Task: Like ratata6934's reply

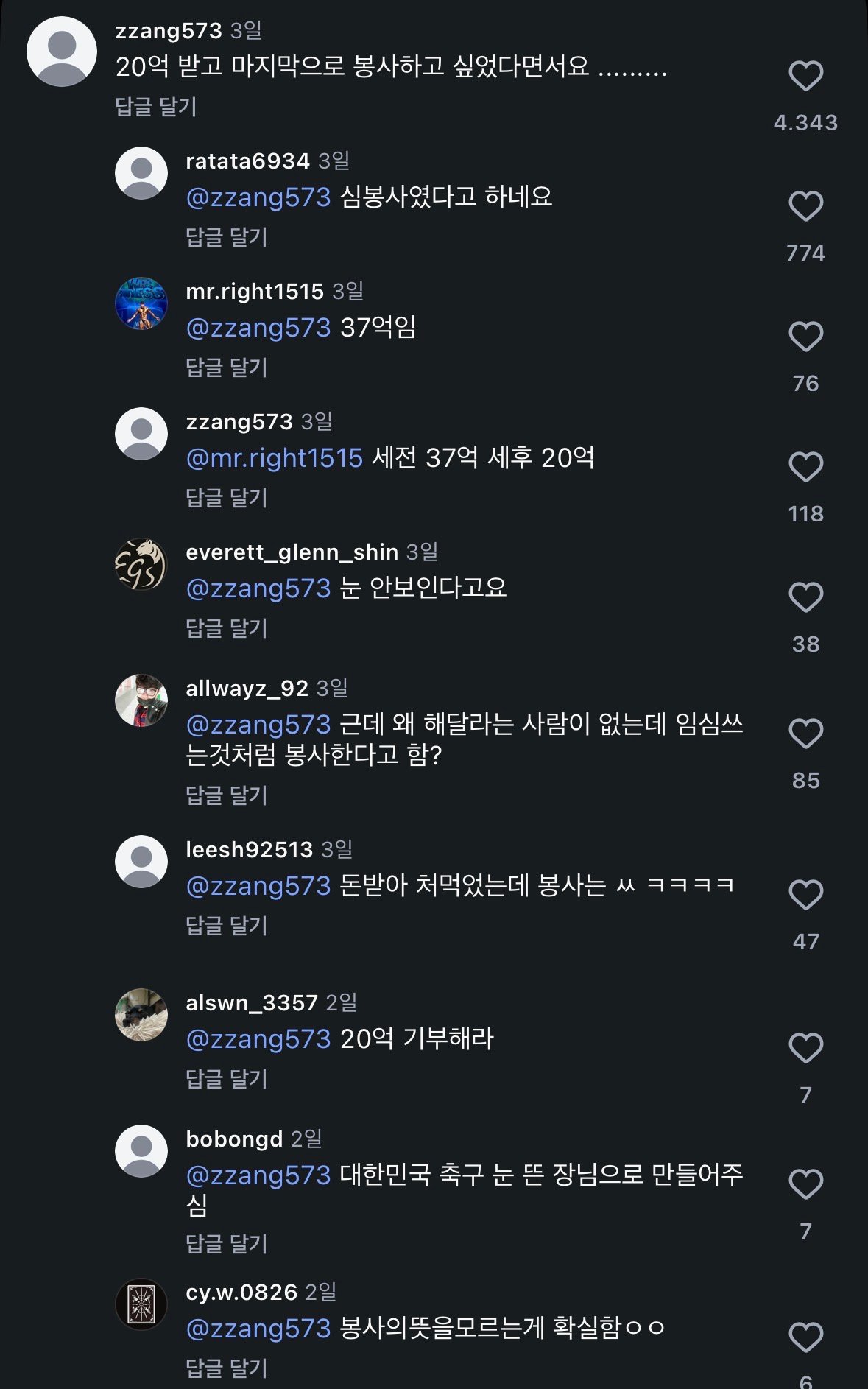Action: [x=805, y=206]
